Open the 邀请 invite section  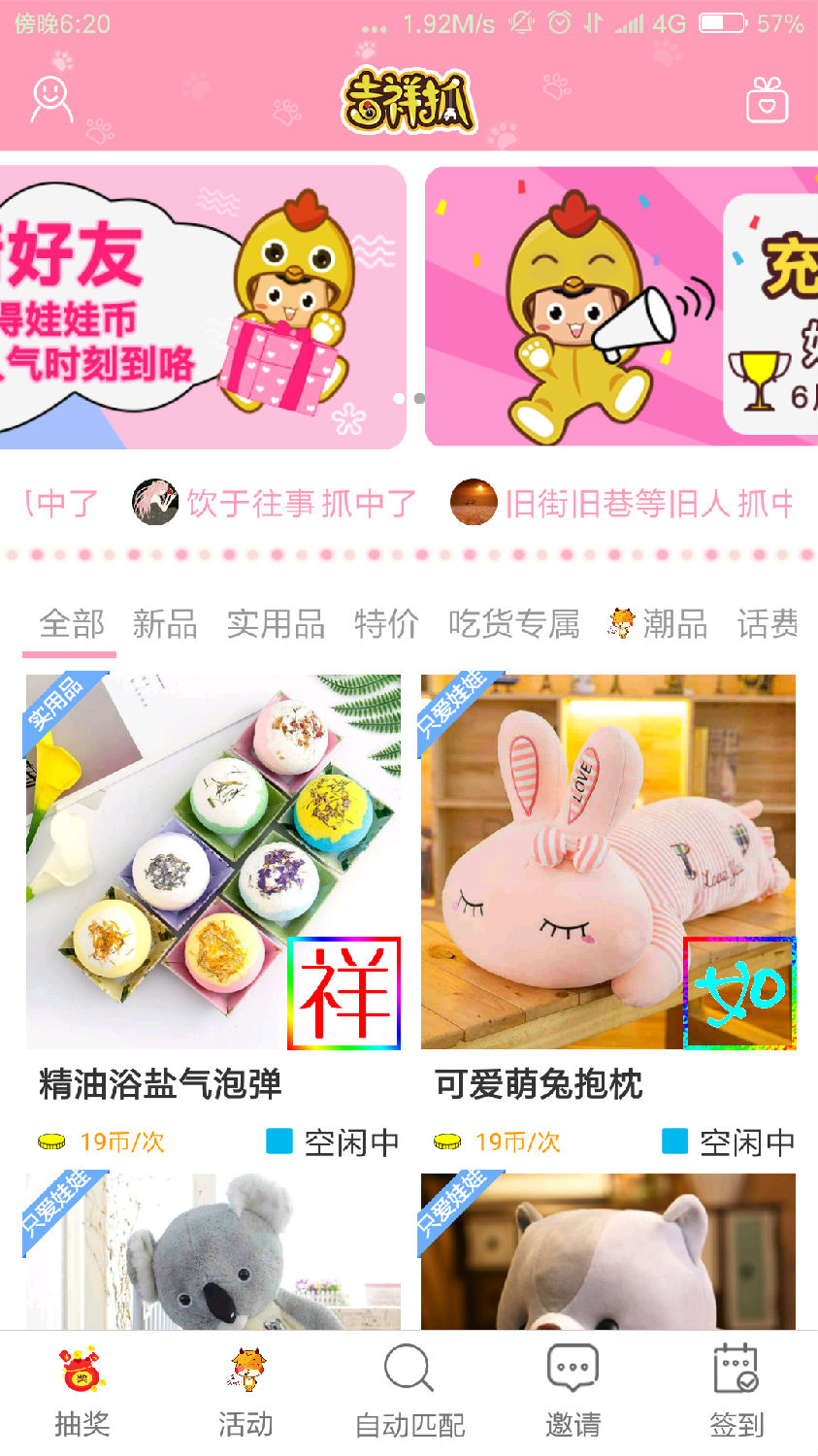click(x=573, y=1391)
